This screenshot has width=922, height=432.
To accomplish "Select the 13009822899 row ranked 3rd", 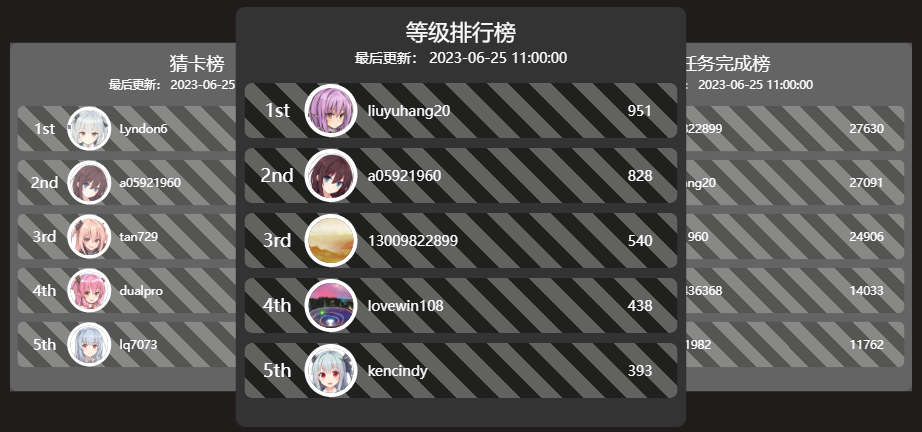I will tap(460, 241).
